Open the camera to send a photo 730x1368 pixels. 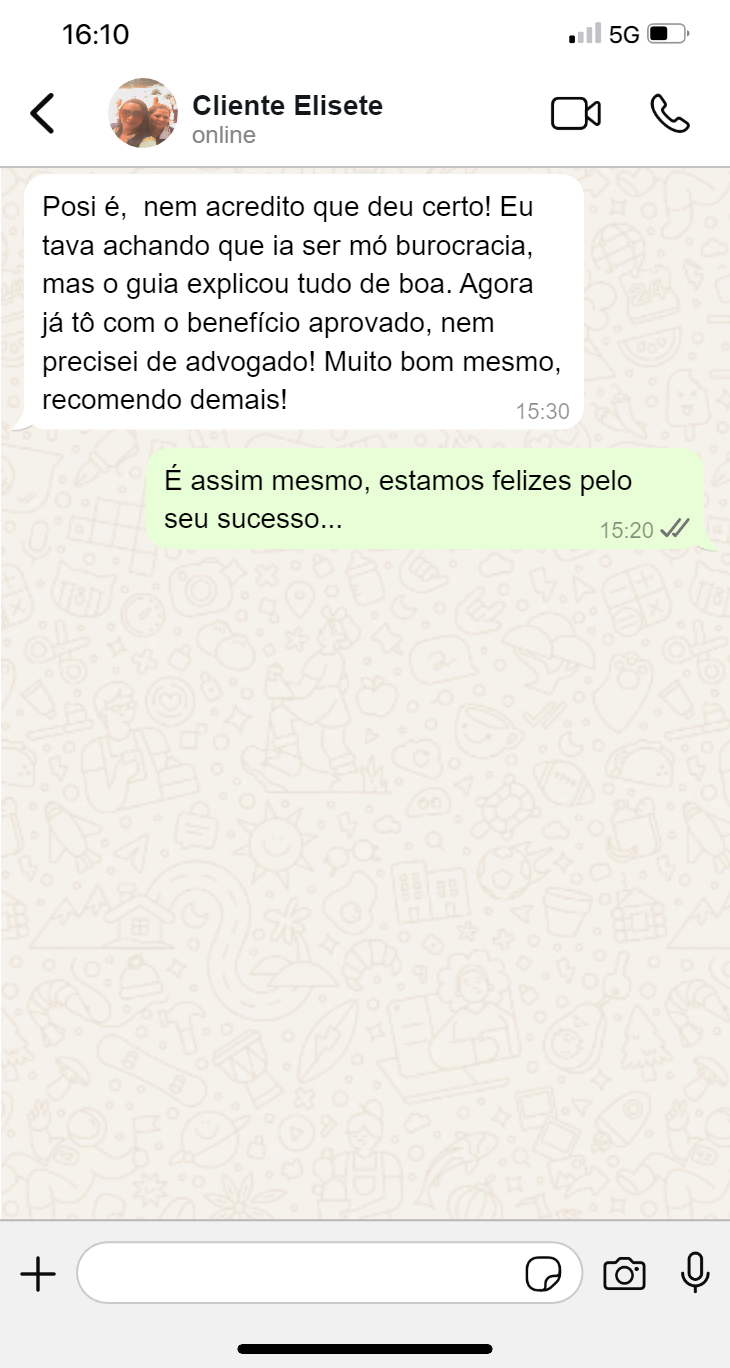[x=624, y=1274]
